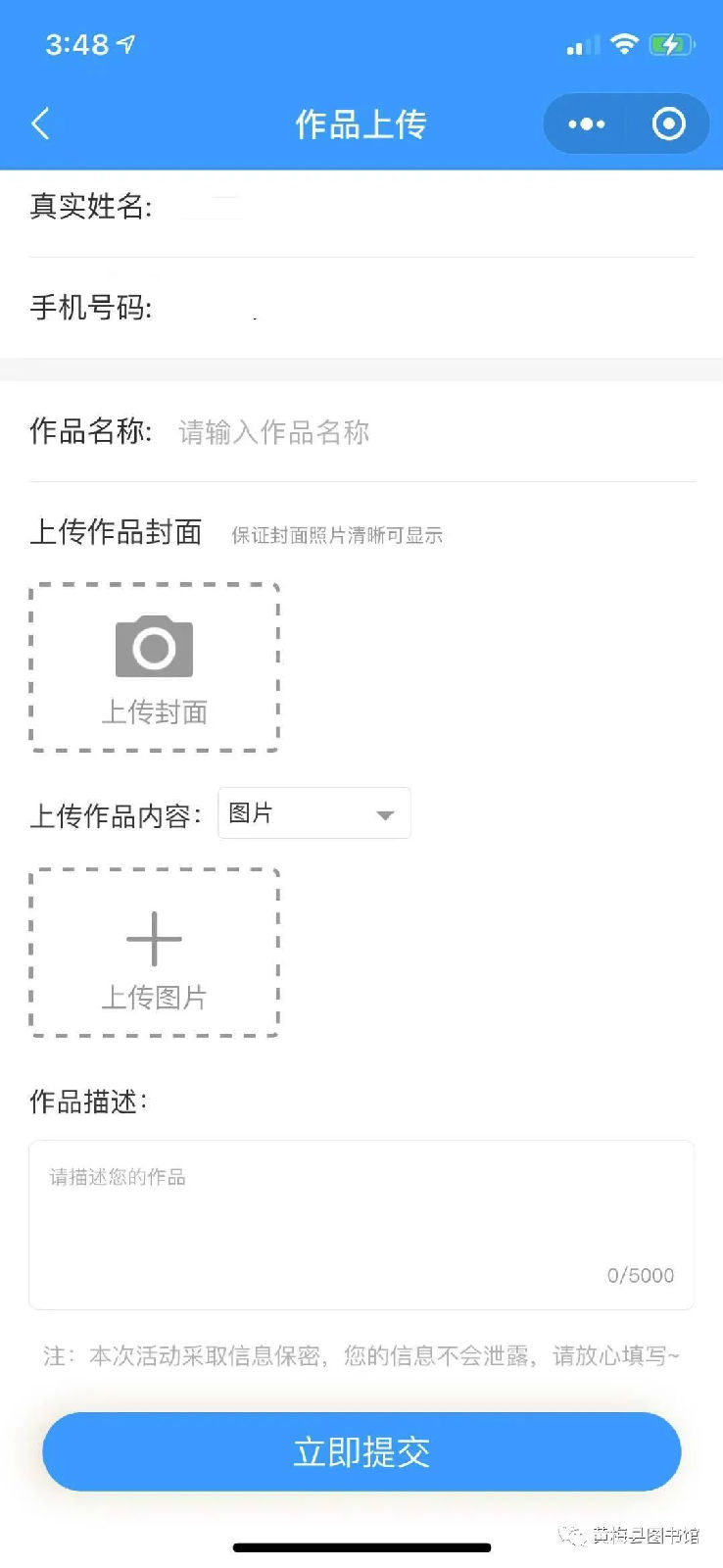
Task: Tap the 真实姓名 field
Action: [x=421, y=207]
